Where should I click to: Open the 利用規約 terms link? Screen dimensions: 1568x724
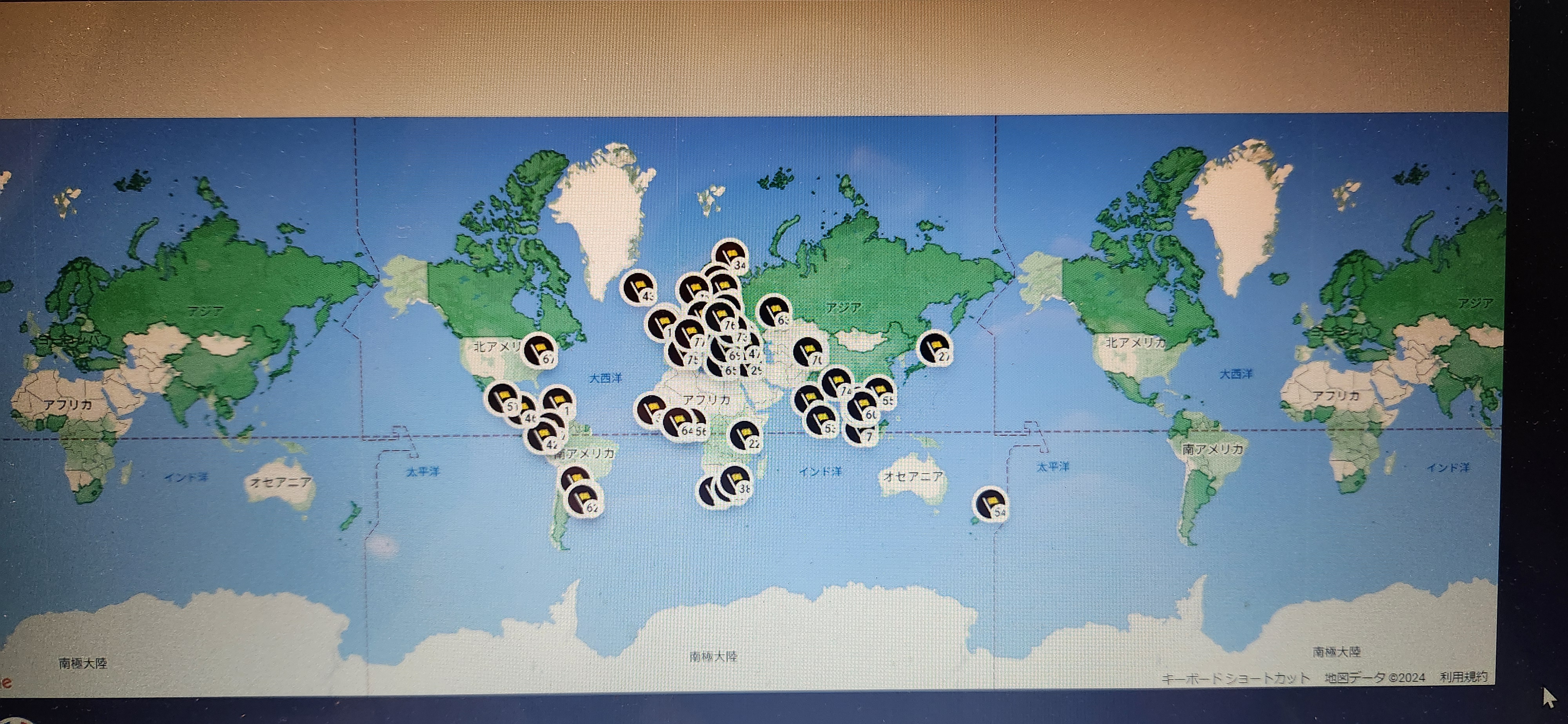coord(1463,677)
